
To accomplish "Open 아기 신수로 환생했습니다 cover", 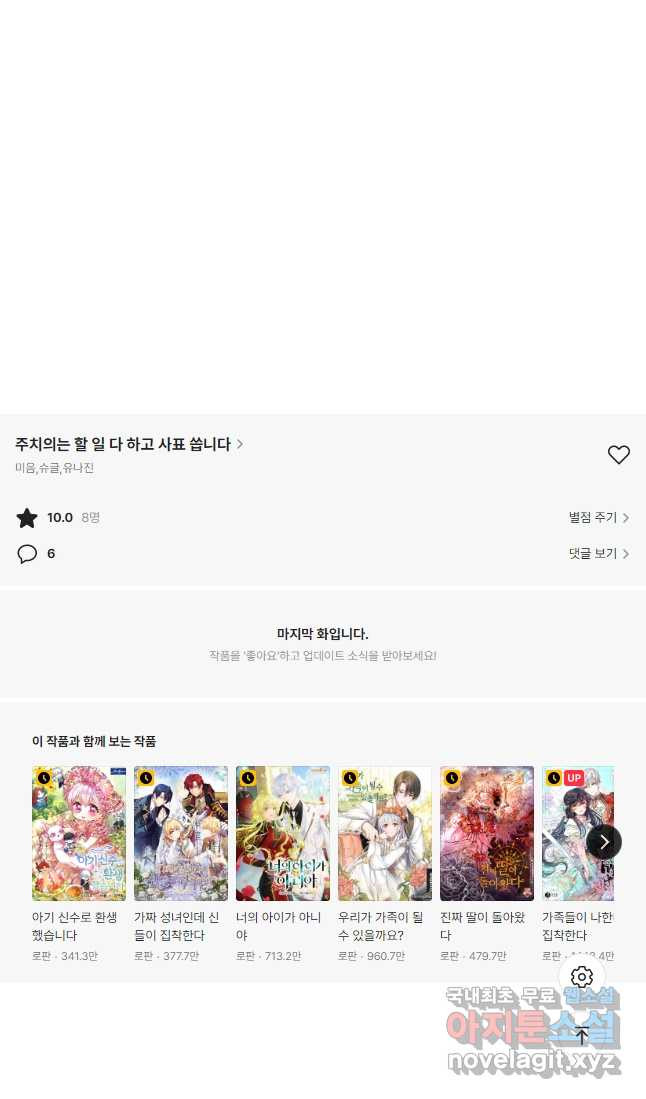I will tap(79, 834).
